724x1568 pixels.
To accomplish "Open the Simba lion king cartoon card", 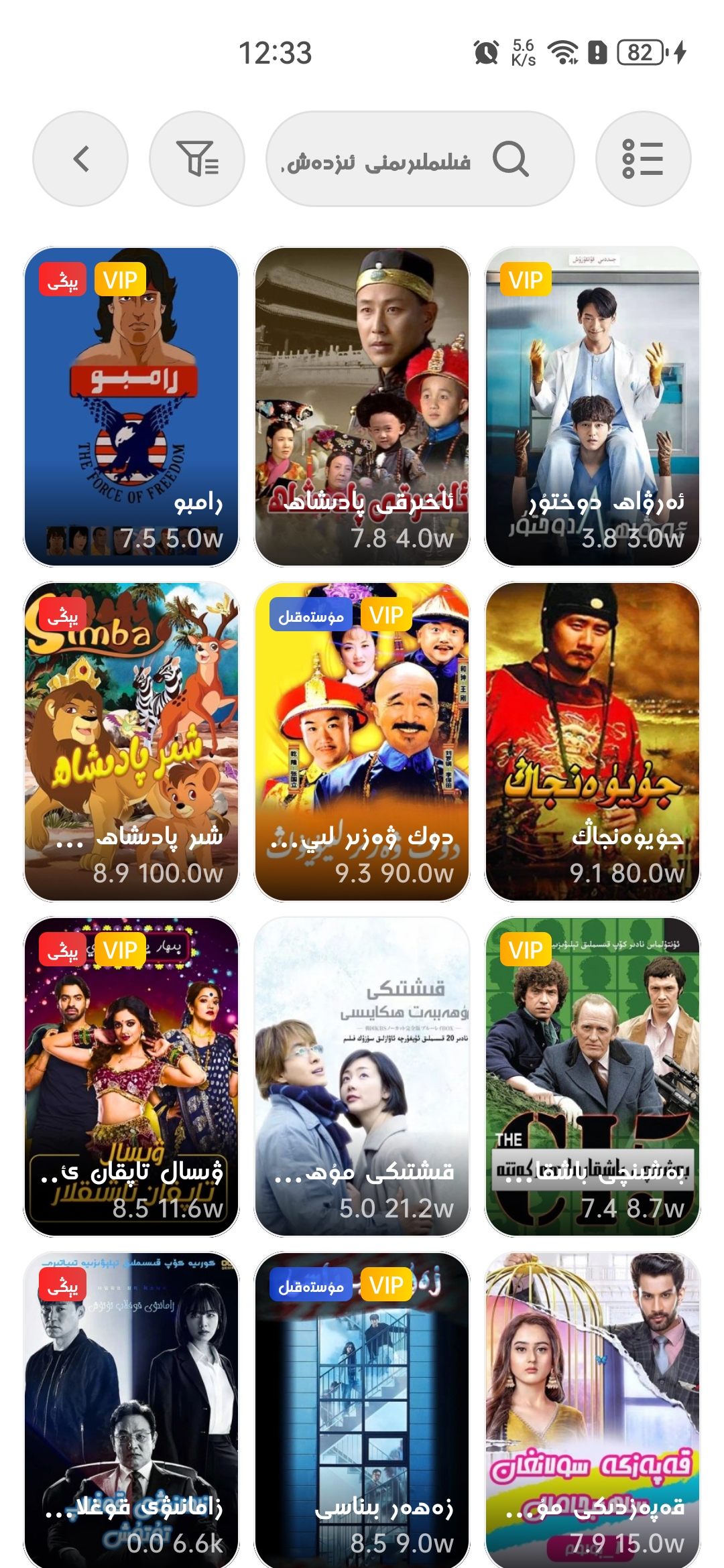I will [131, 742].
